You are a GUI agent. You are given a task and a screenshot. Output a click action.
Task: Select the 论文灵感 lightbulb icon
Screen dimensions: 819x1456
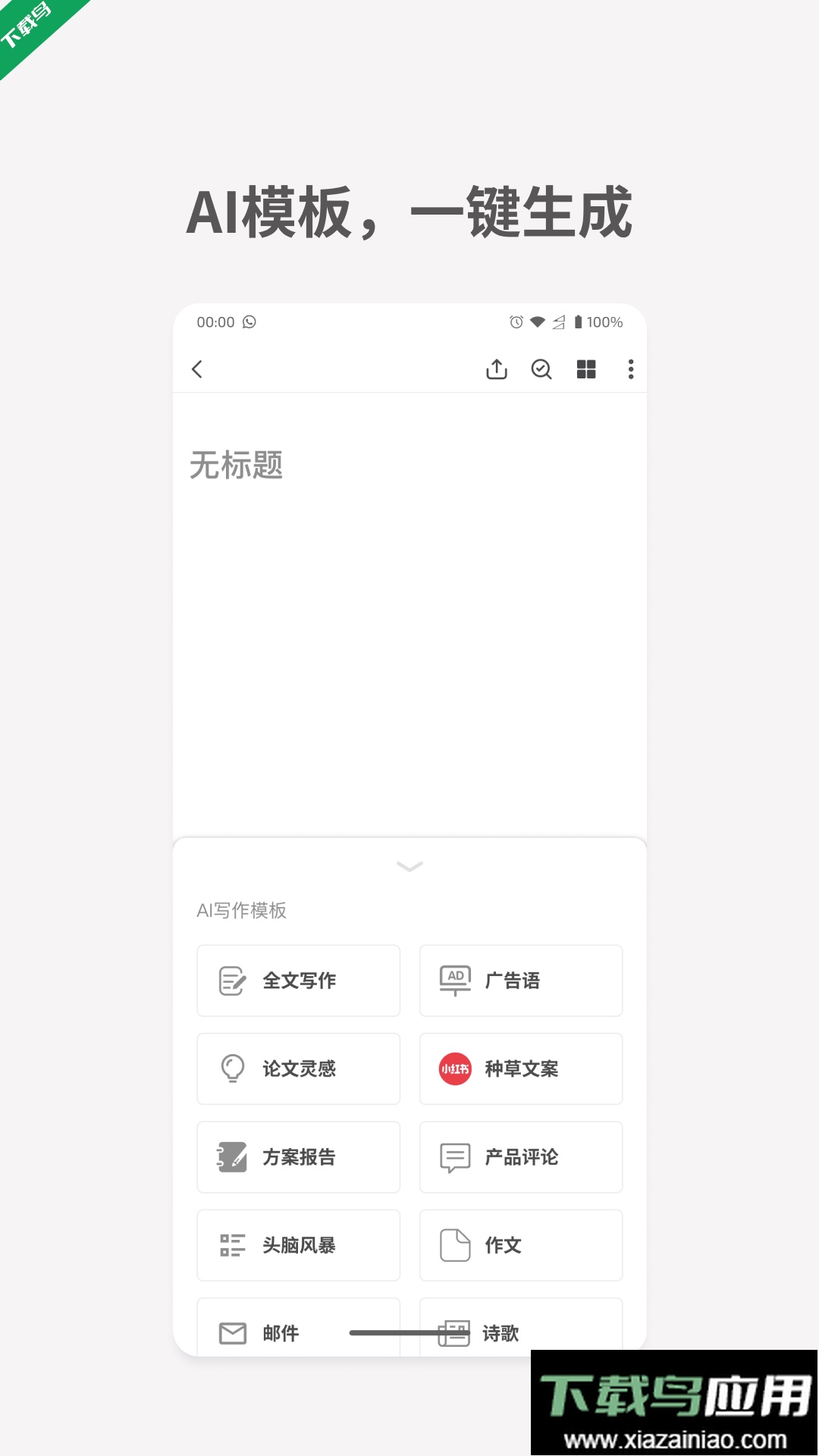click(x=231, y=1069)
